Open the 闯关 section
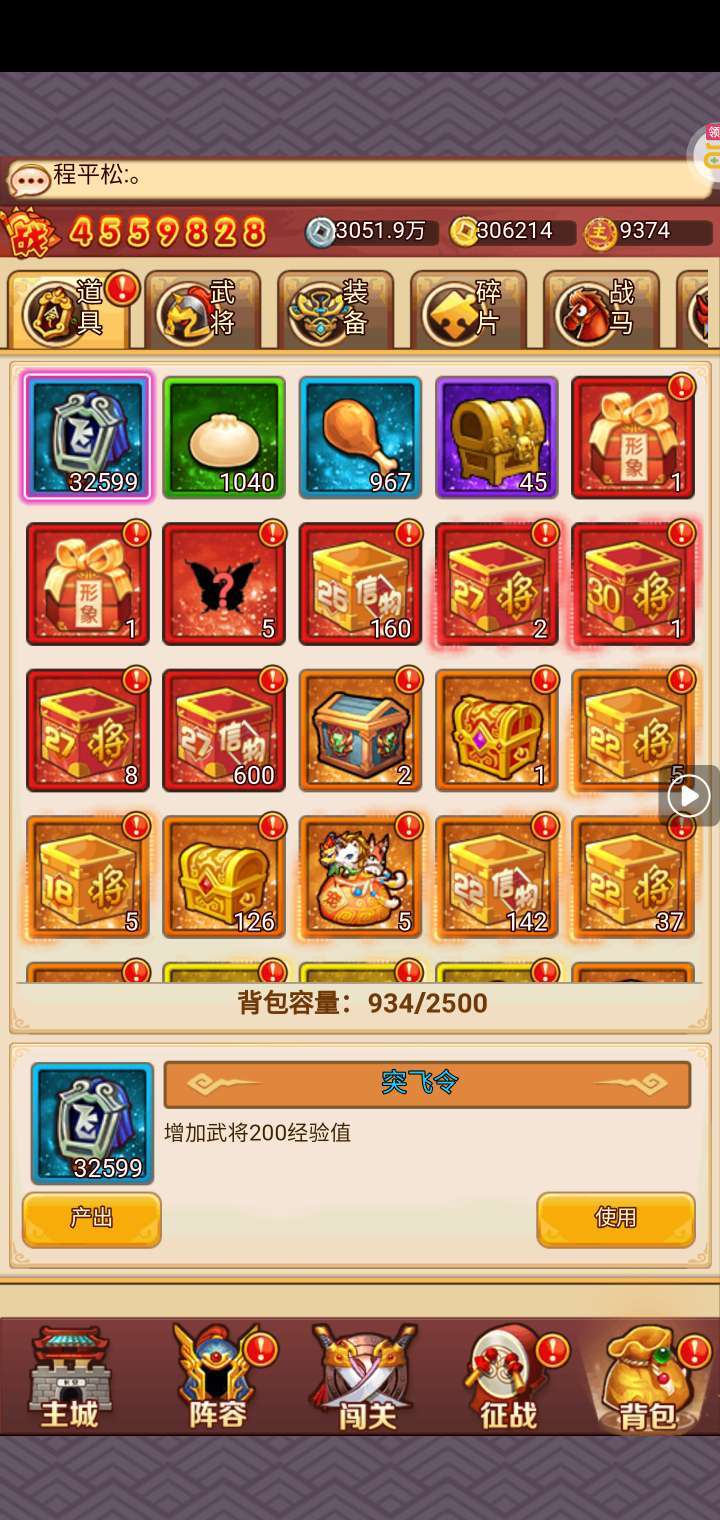 [x=364, y=1377]
